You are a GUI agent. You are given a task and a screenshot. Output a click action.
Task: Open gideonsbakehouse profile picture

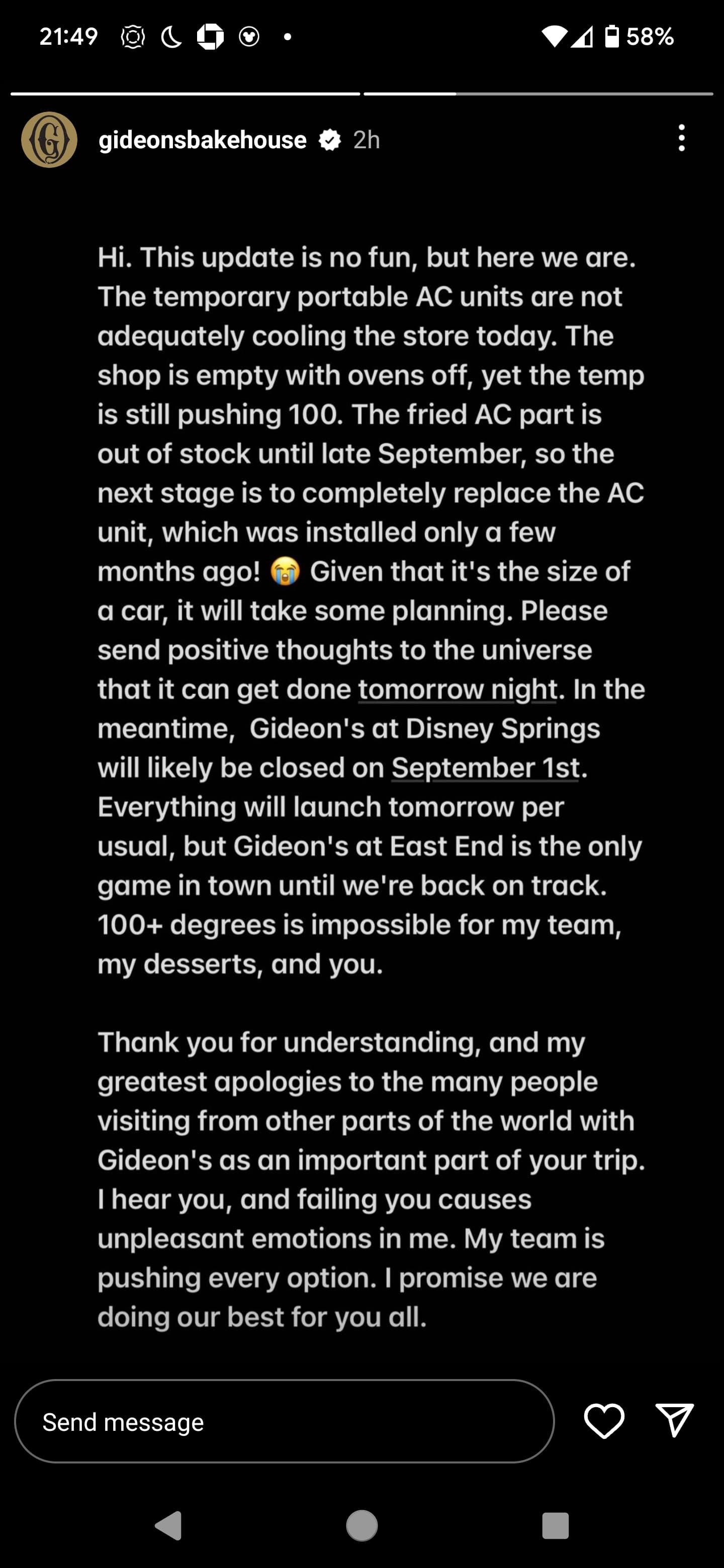pos(49,139)
